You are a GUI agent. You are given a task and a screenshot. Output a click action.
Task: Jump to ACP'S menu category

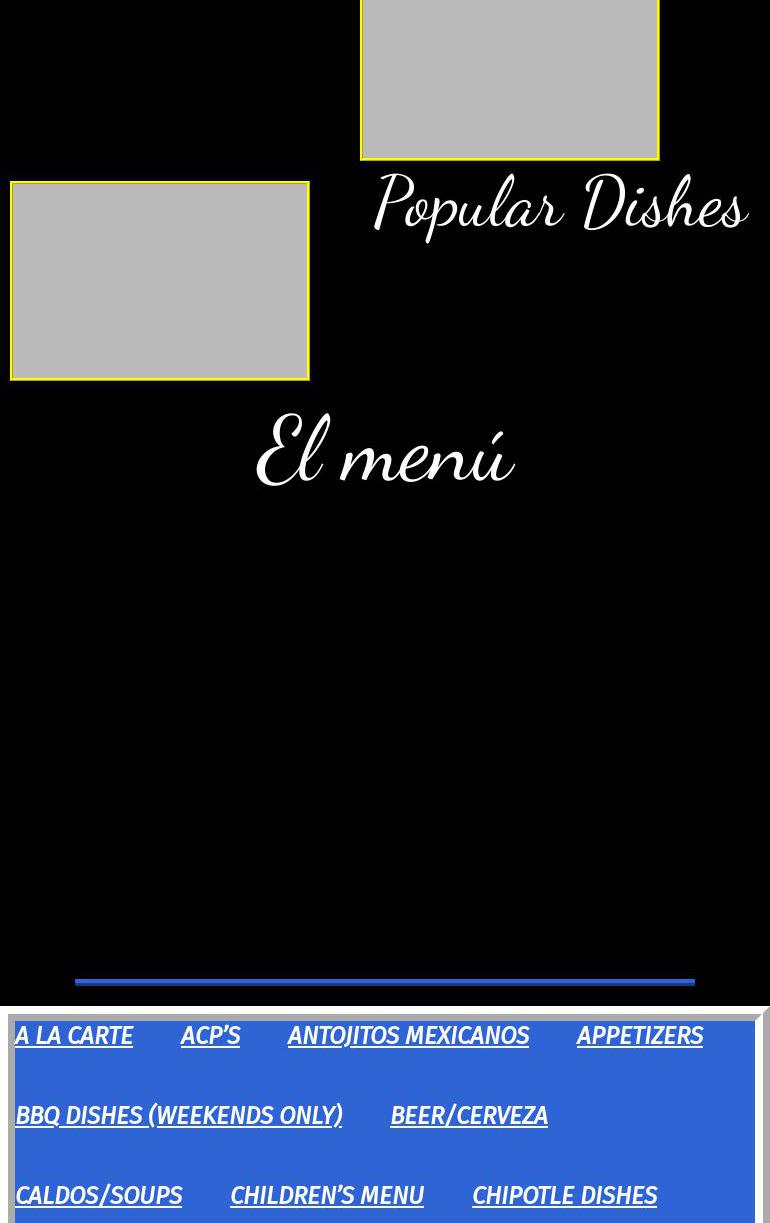[x=210, y=1036]
